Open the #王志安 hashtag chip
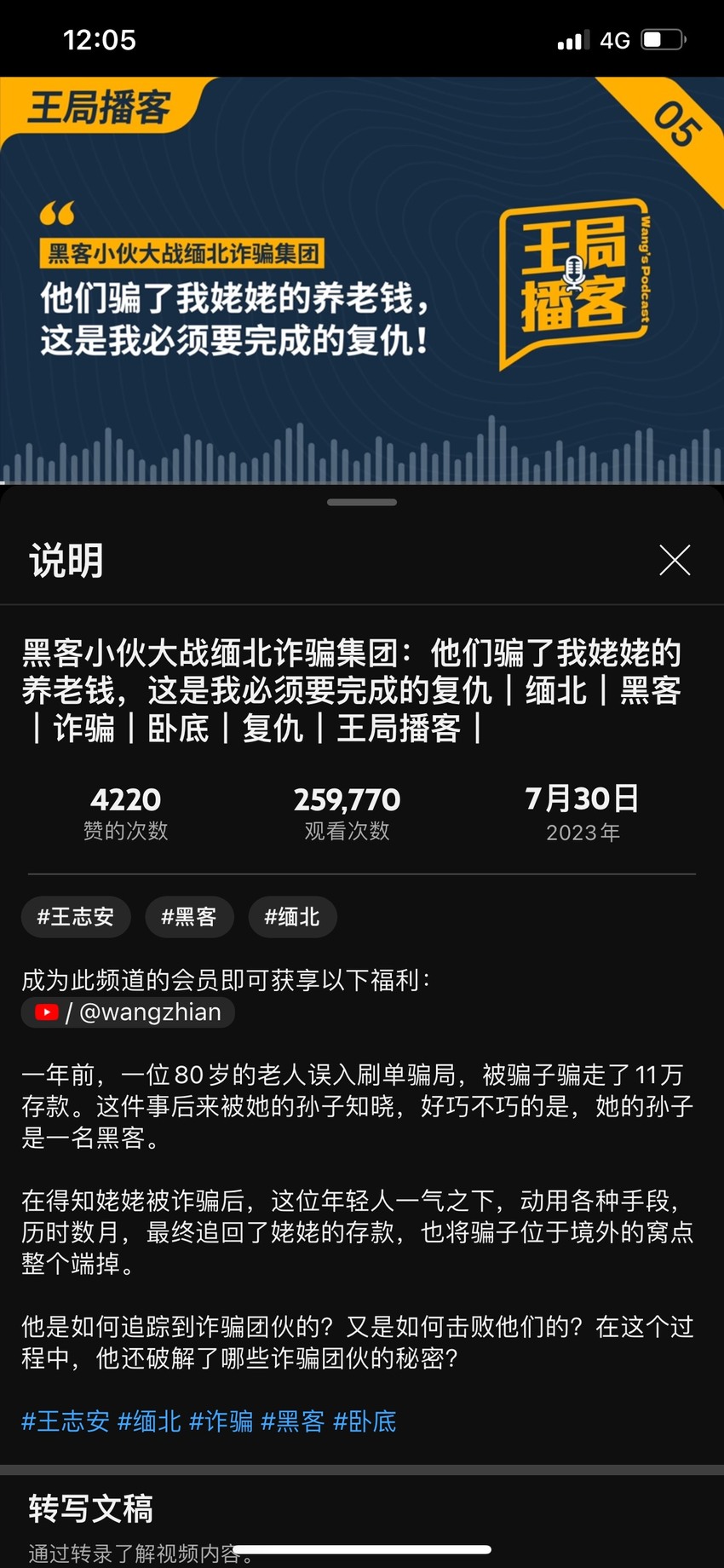 pos(76,917)
